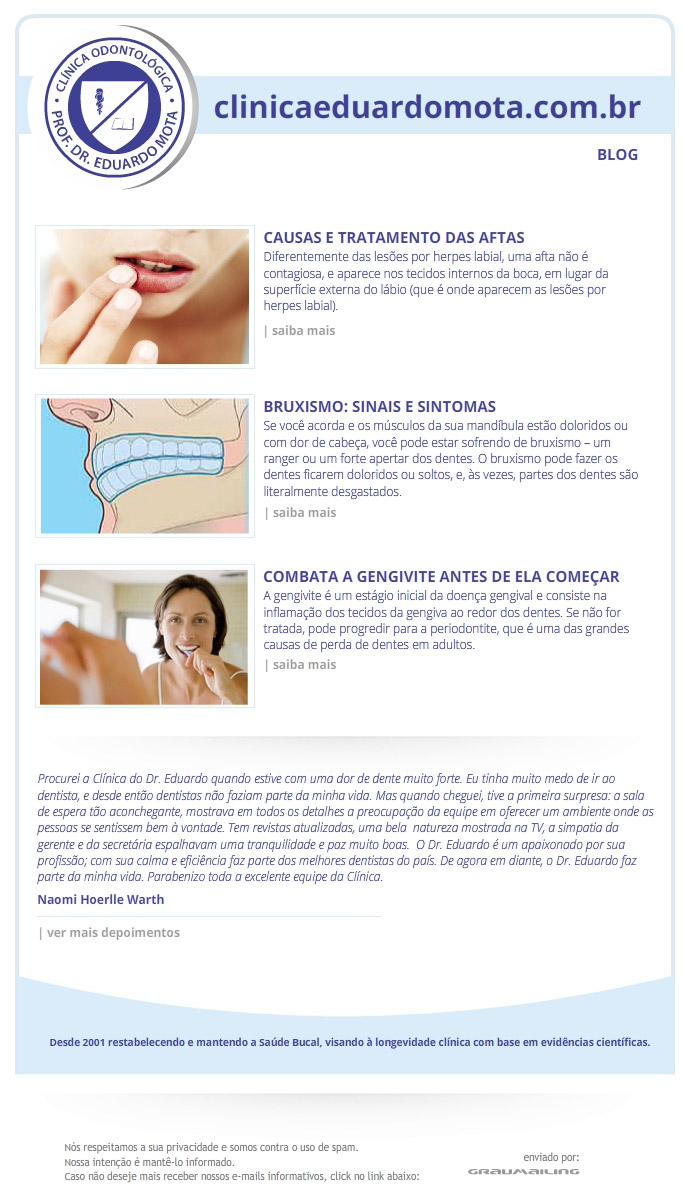
Task: Tap 'saiba mais' under Causas e Tratamento das Aftas
Action: (x=304, y=330)
